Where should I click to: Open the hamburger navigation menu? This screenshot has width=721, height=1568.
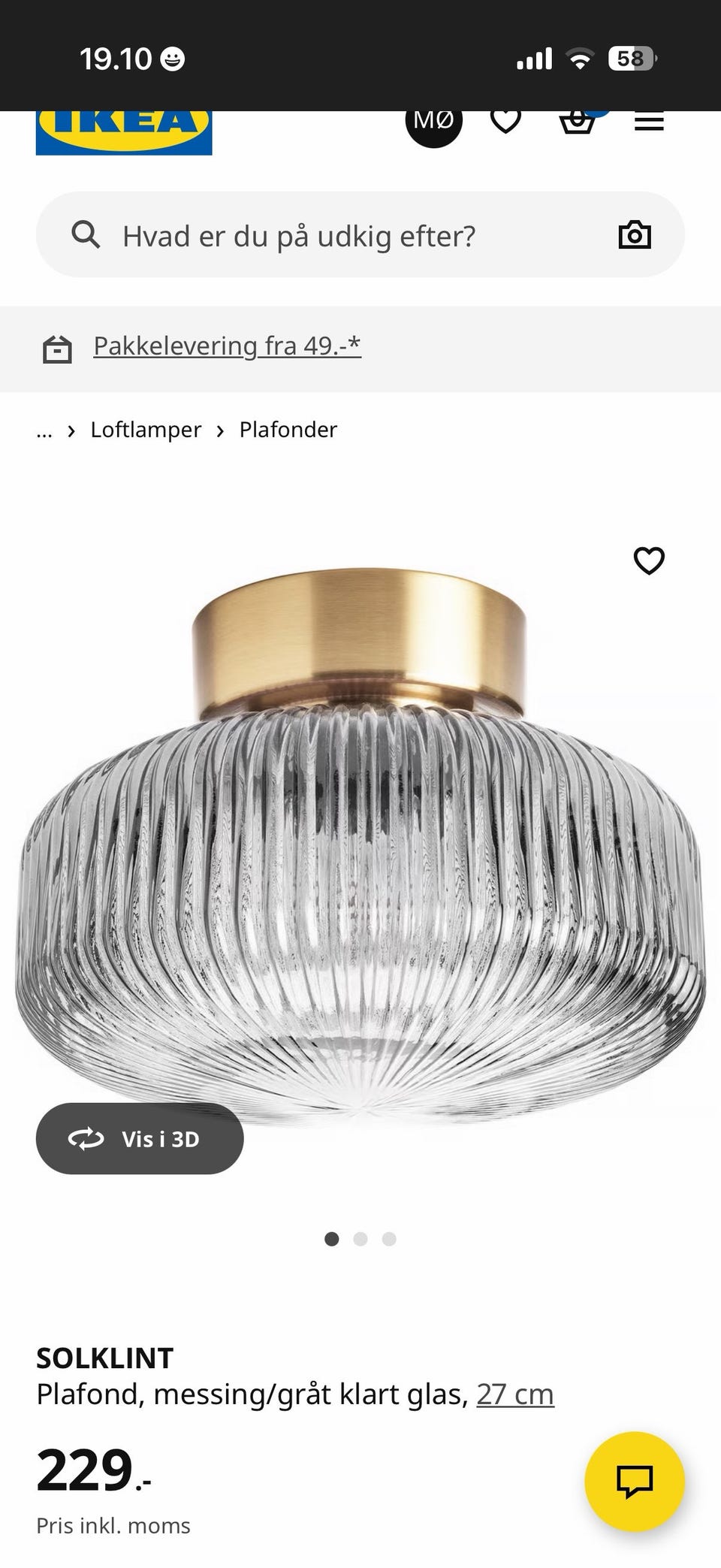coord(649,120)
